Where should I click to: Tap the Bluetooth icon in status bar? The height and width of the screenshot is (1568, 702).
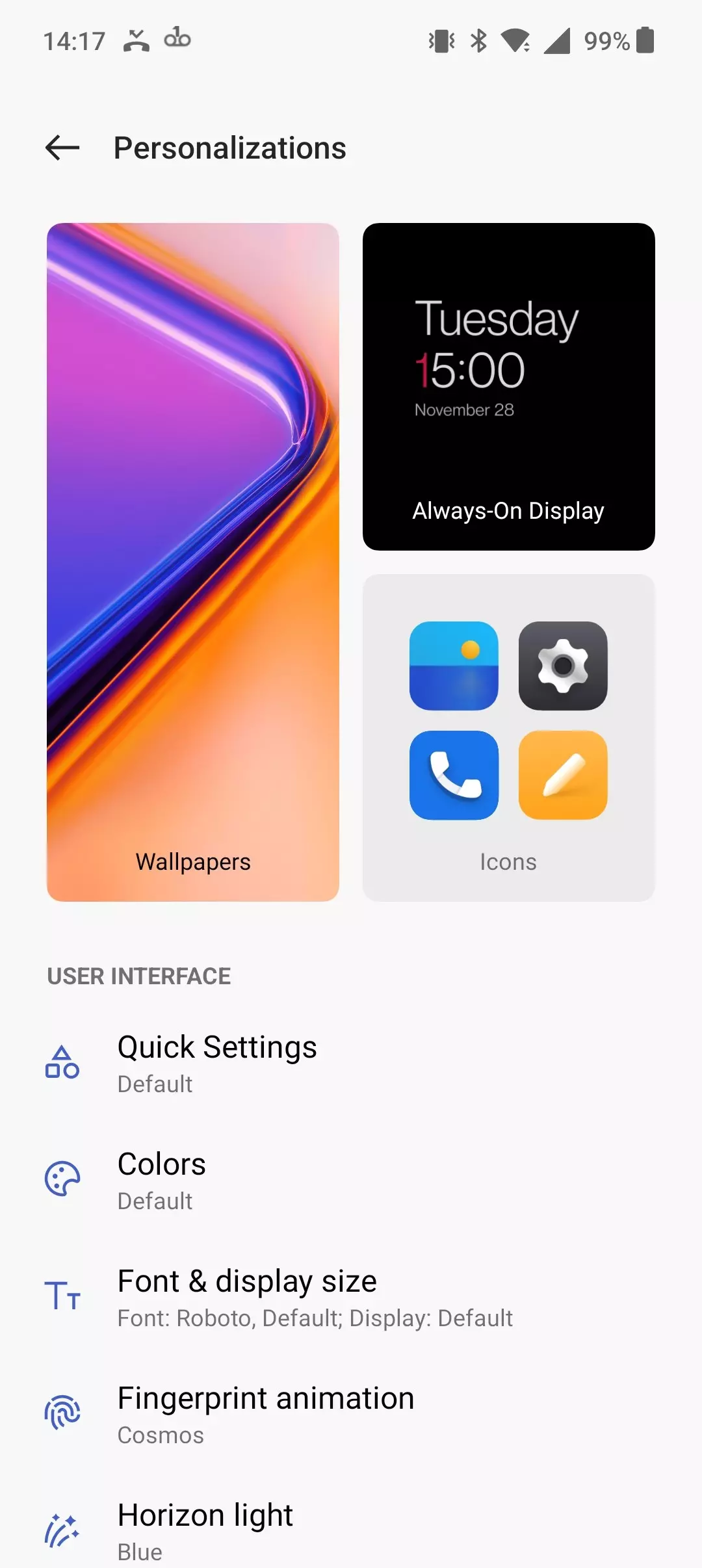pyautogui.click(x=478, y=41)
